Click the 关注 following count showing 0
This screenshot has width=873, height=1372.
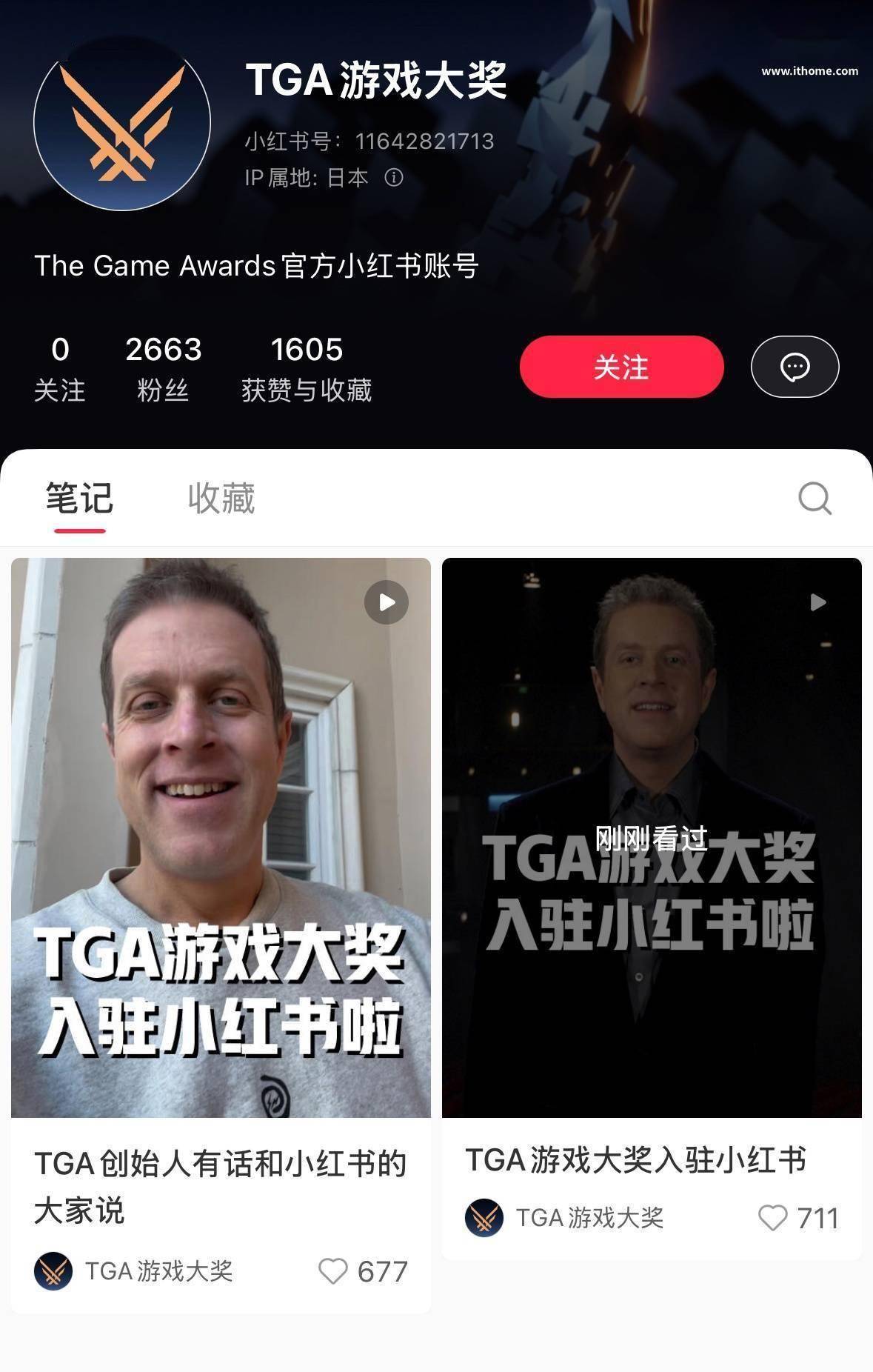[60, 367]
